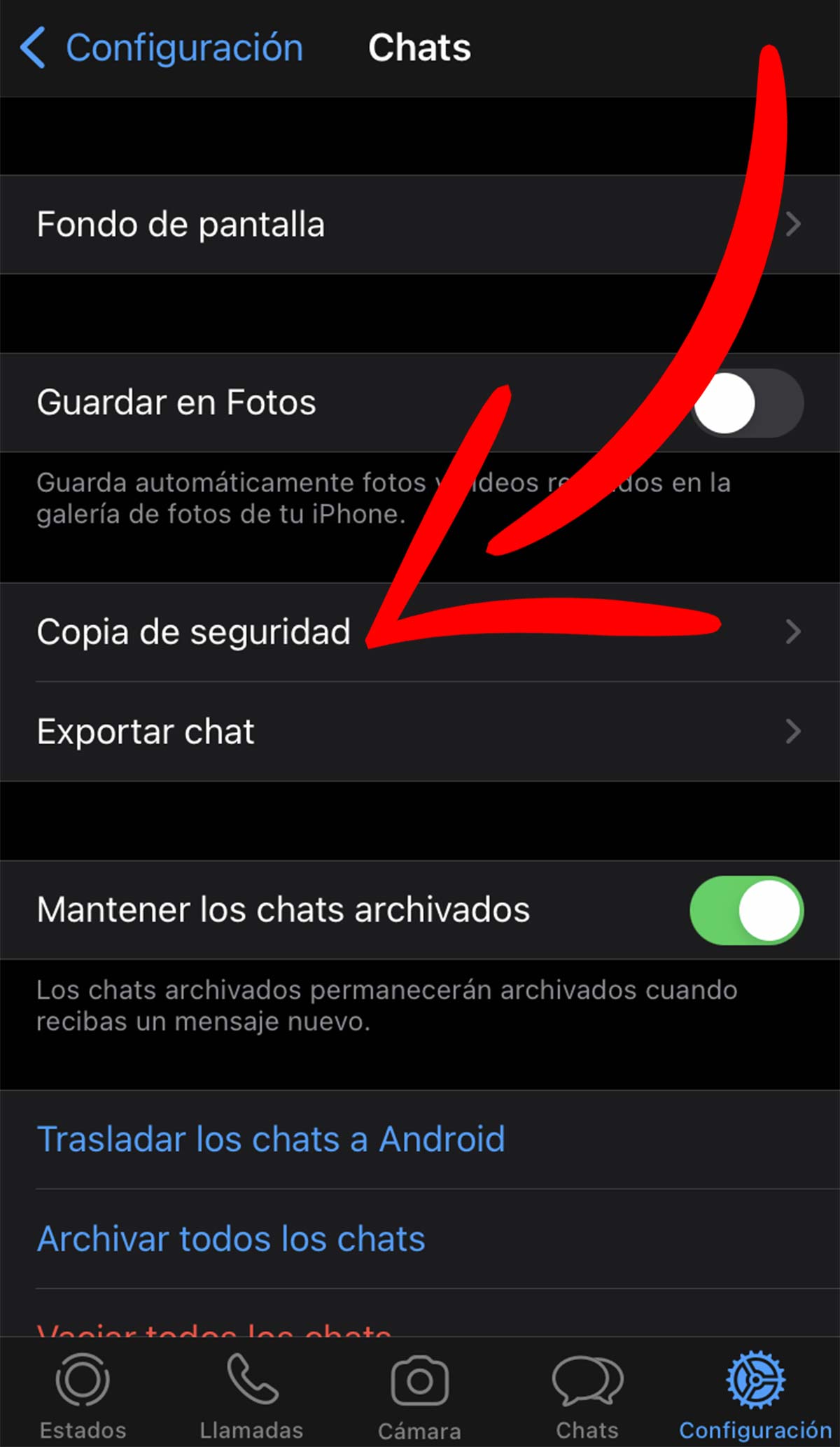This screenshot has width=840, height=1447.
Task: Select Archivar todos los chats
Action: coord(231,1238)
